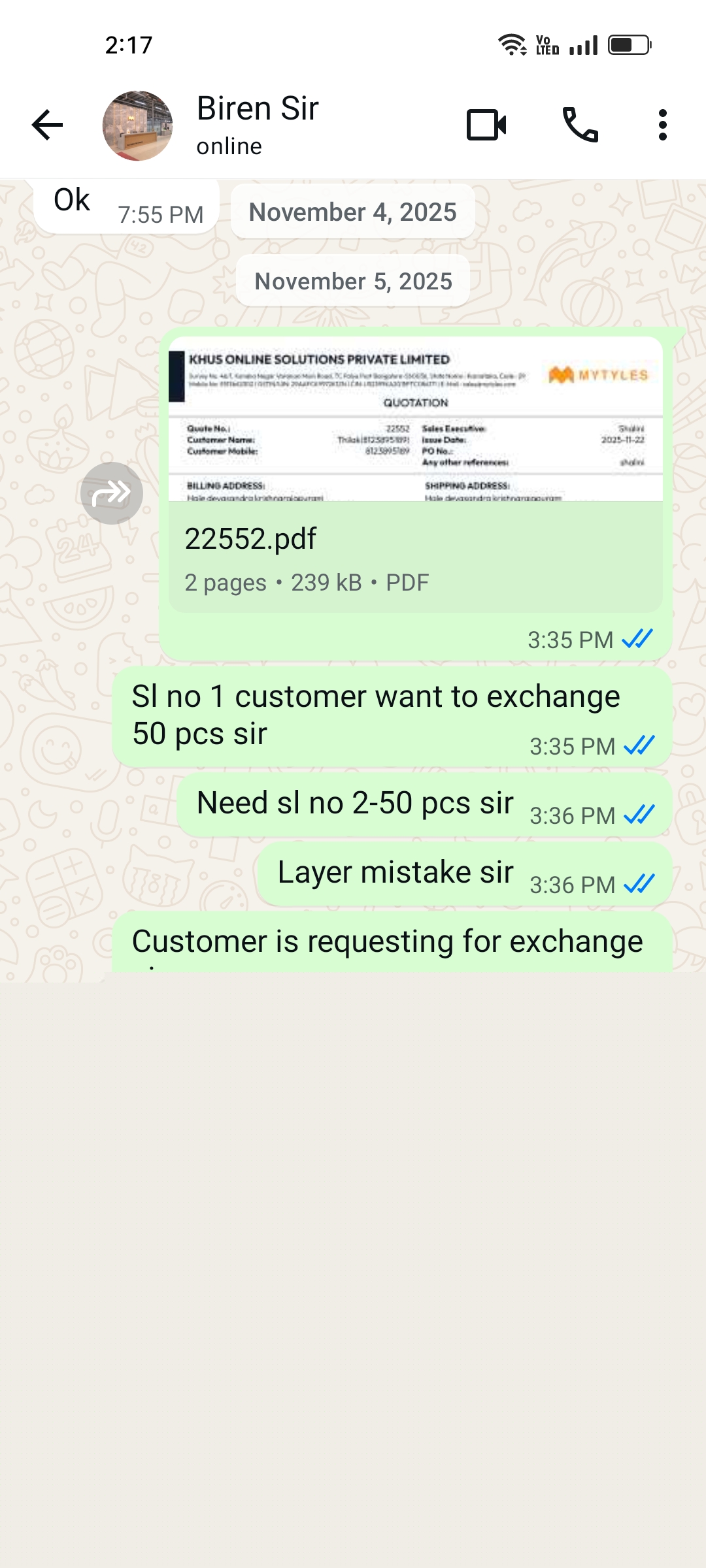Start a video call with Biren Sir
The width and height of the screenshot is (706, 1568).
(486, 125)
